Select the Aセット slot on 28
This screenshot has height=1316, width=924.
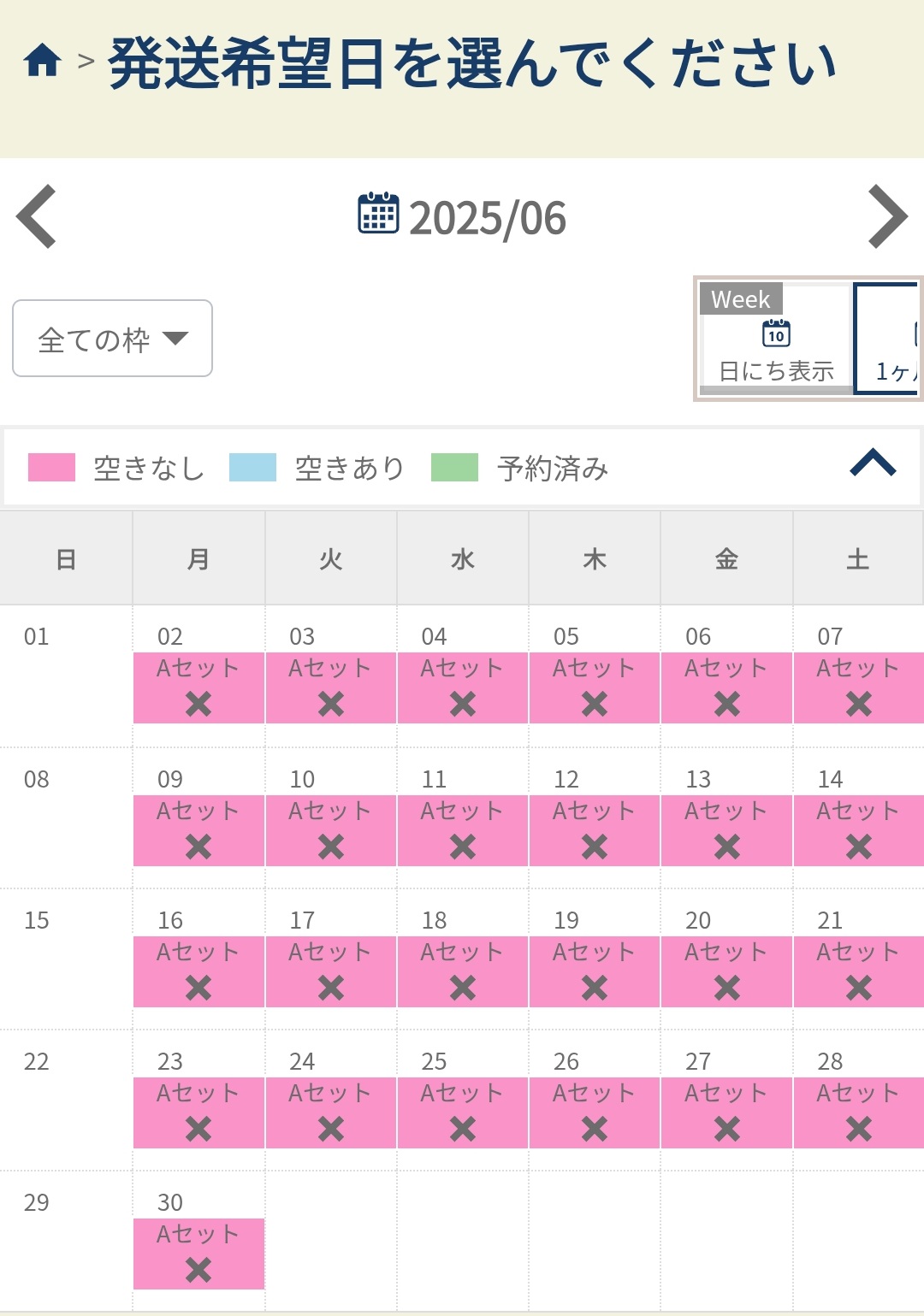click(x=858, y=1112)
